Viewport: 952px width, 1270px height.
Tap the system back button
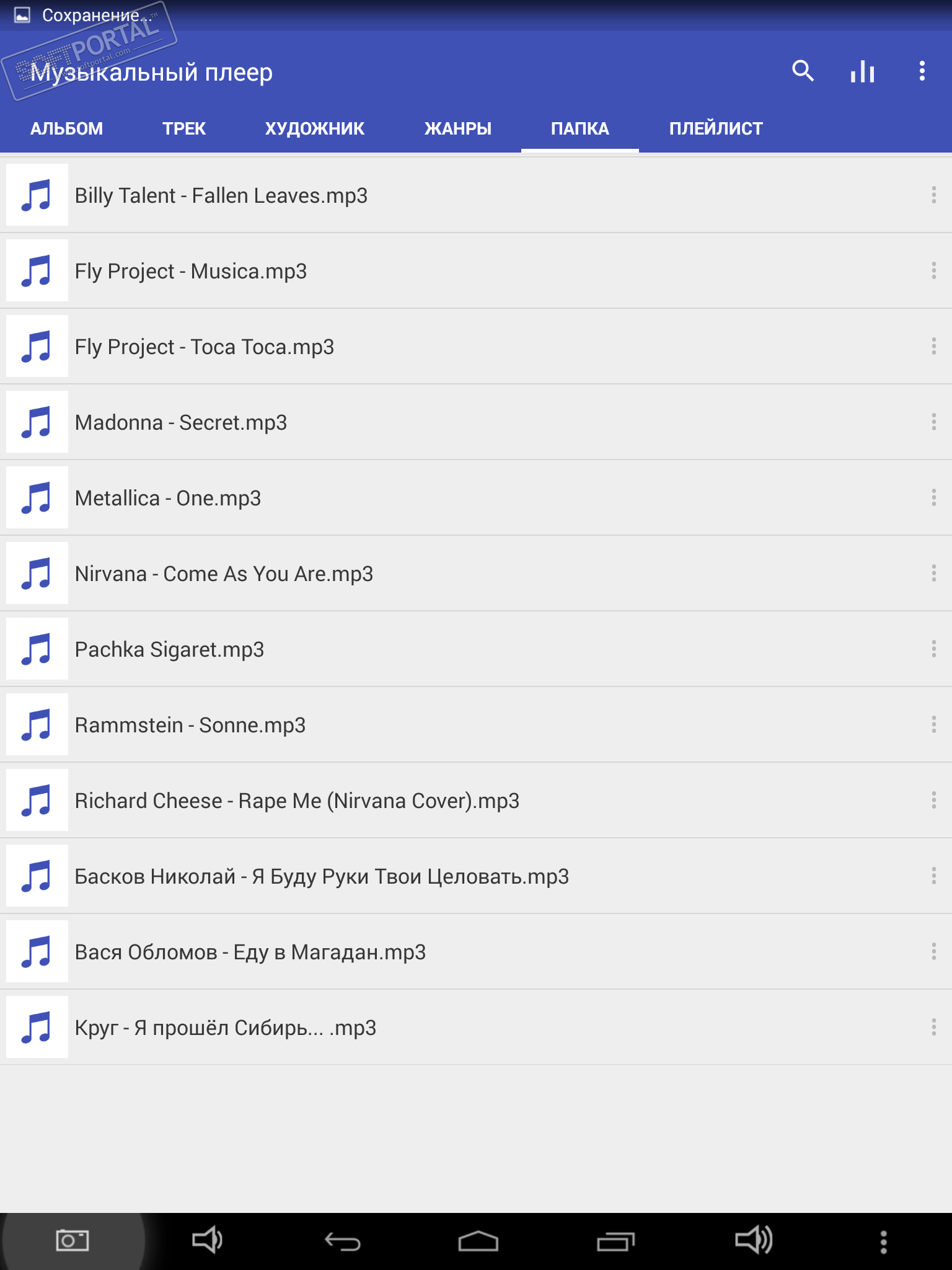pyautogui.click(x=343, y=1241)
